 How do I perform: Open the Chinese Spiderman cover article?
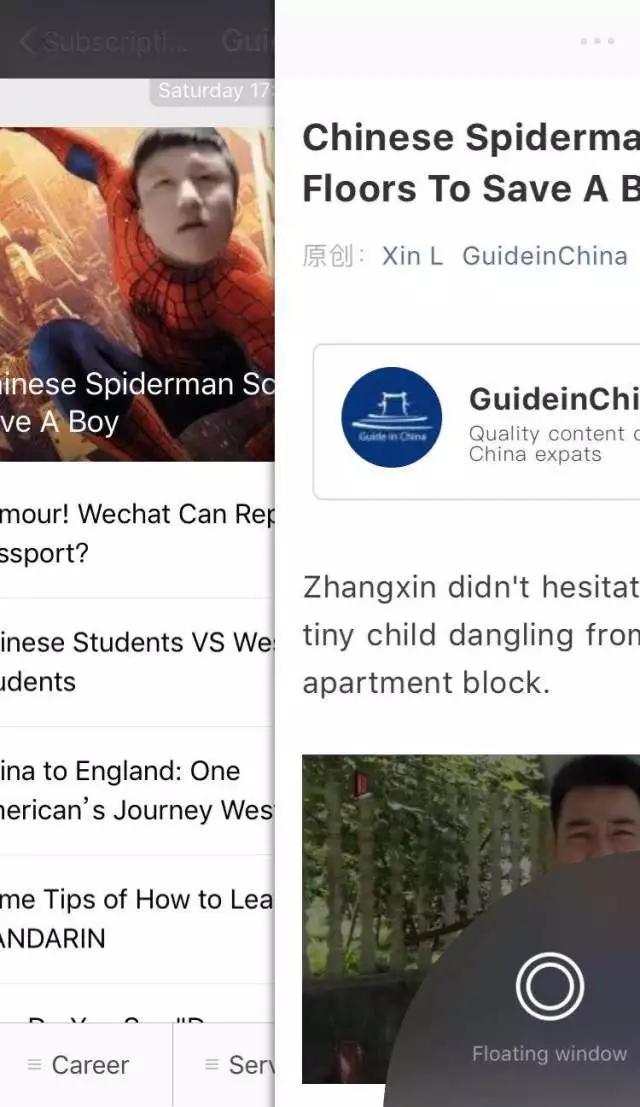tap(137, 294)
